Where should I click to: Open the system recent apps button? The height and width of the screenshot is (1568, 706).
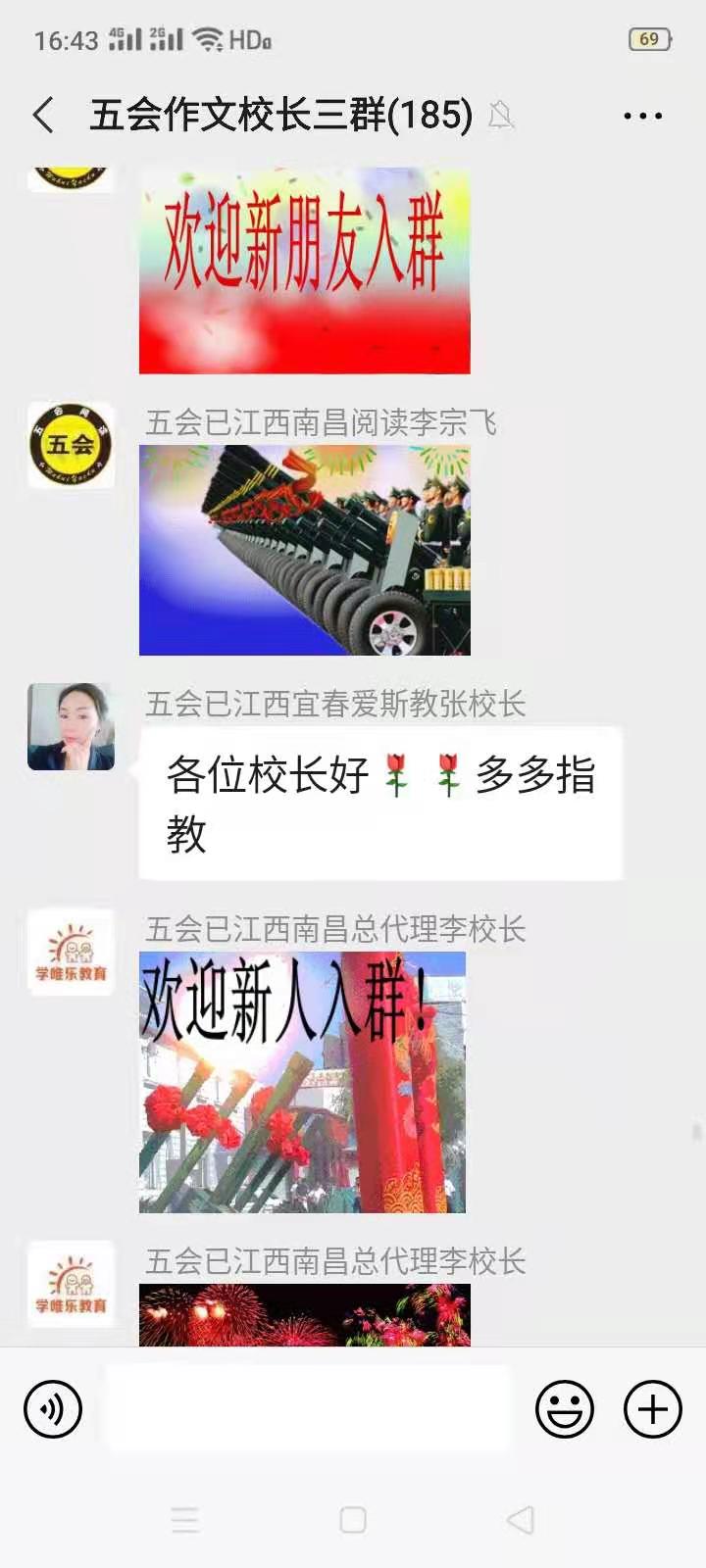point(185,1520)
